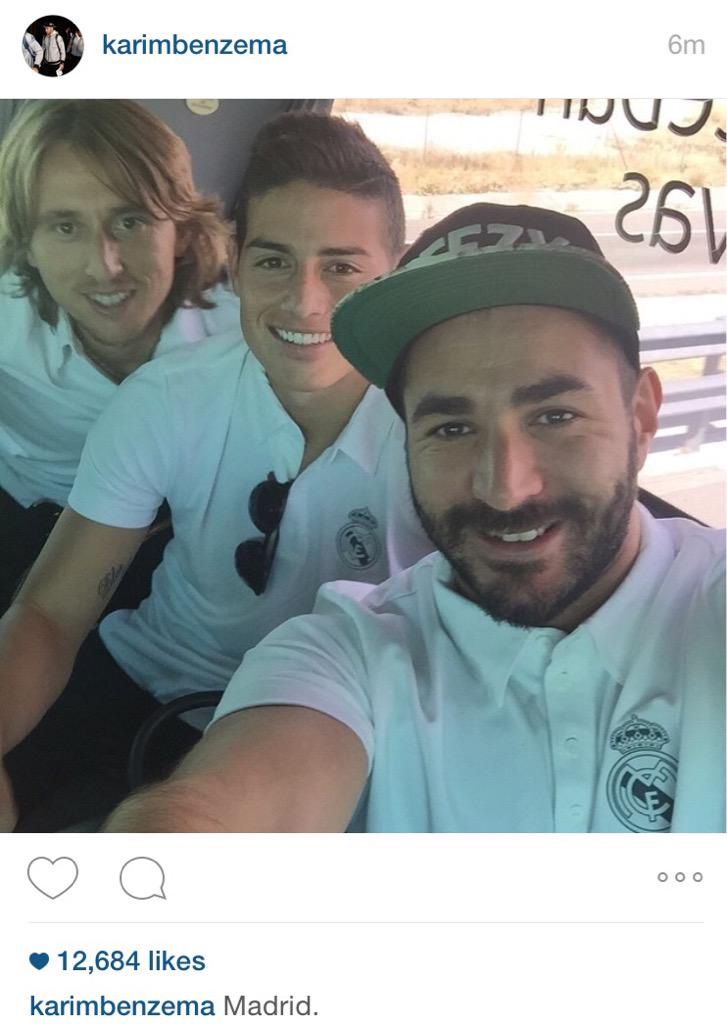727x1024 pixels.
Task: Tap karimbenzema username in the caption
Action: point(122,1005)
